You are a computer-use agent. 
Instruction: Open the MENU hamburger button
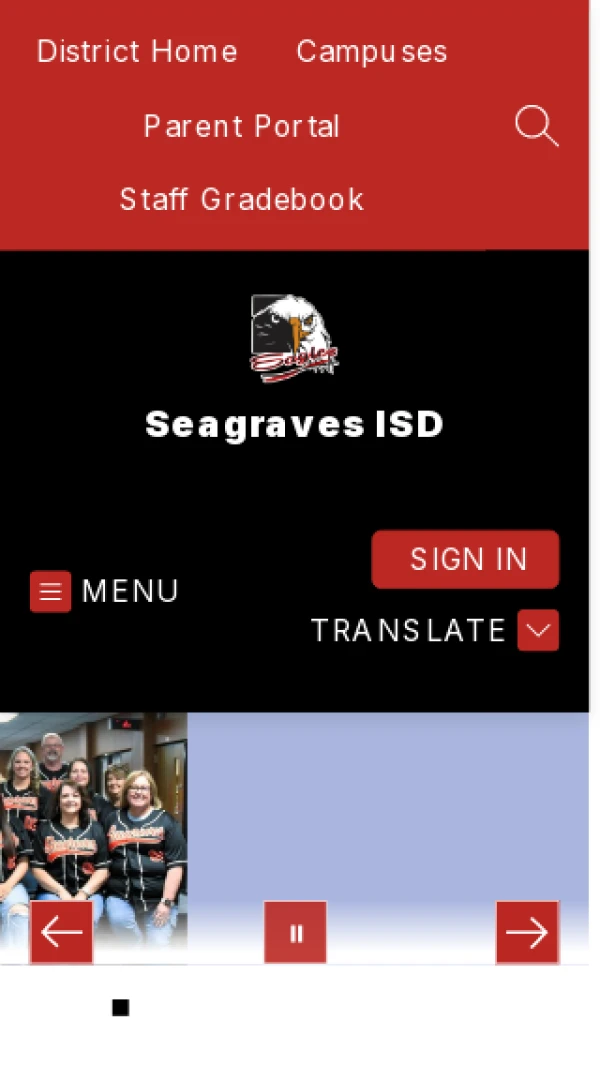pyautogui.click(x=51, y=591)
